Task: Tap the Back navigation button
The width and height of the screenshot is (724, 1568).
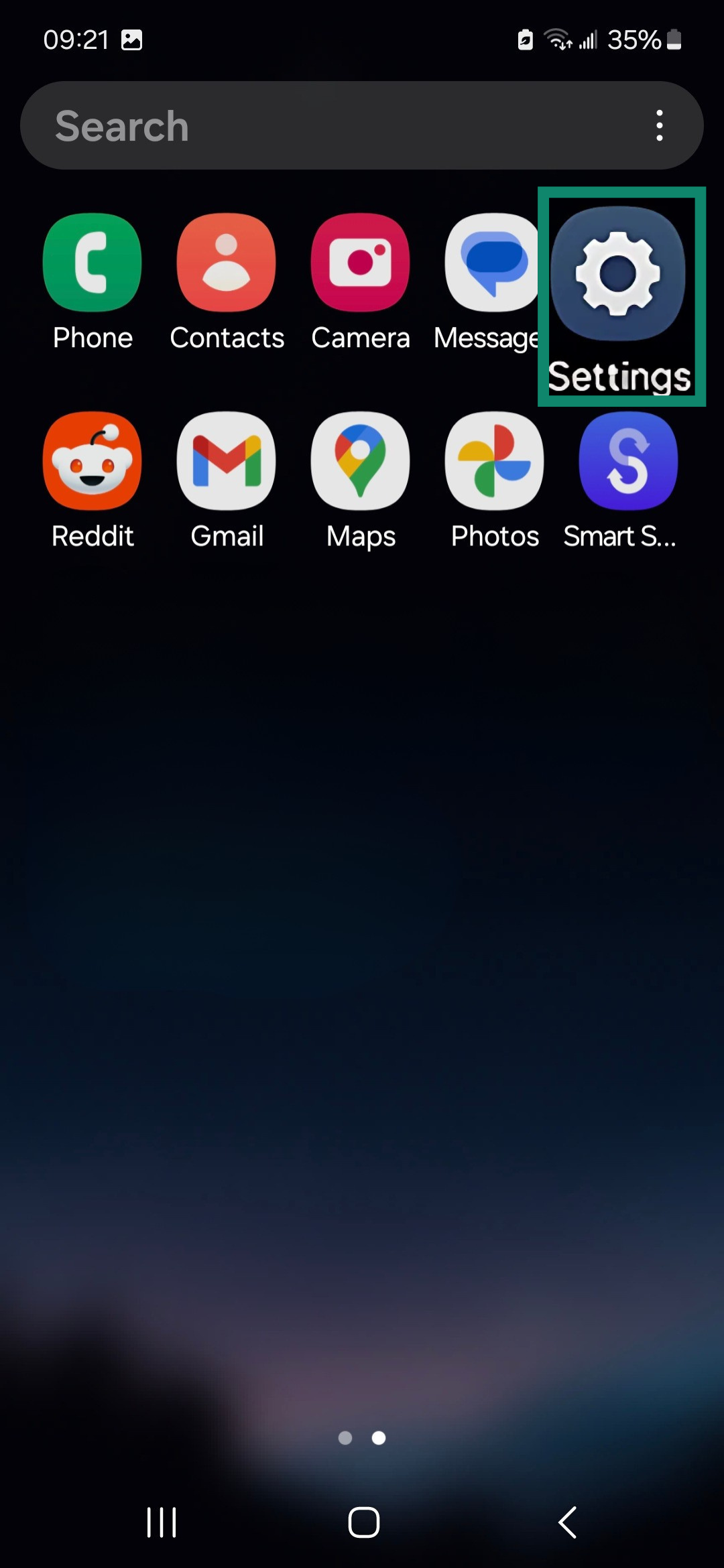Action: (567, 1522)
